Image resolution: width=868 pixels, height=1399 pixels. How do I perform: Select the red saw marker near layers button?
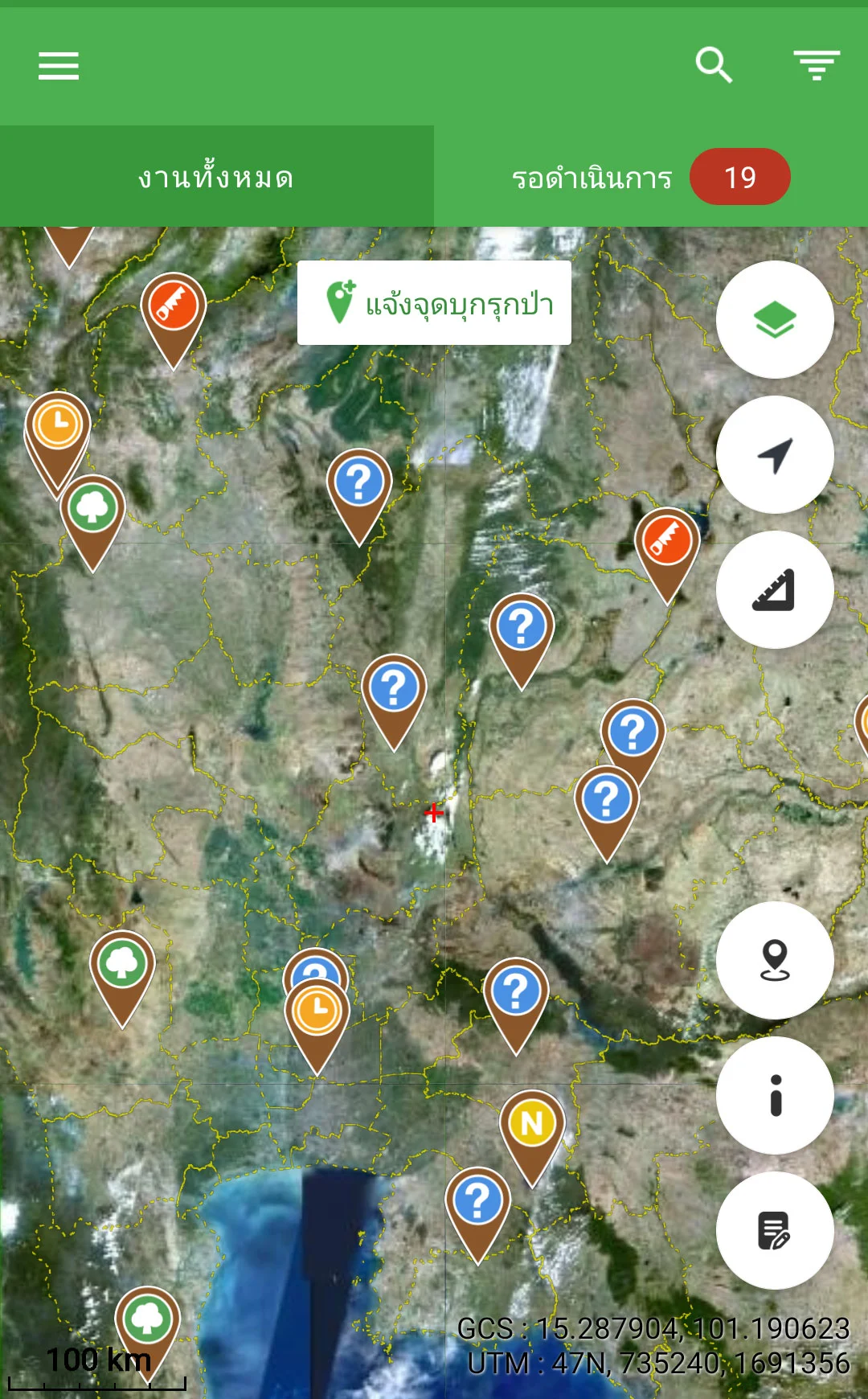pos(667,542)
